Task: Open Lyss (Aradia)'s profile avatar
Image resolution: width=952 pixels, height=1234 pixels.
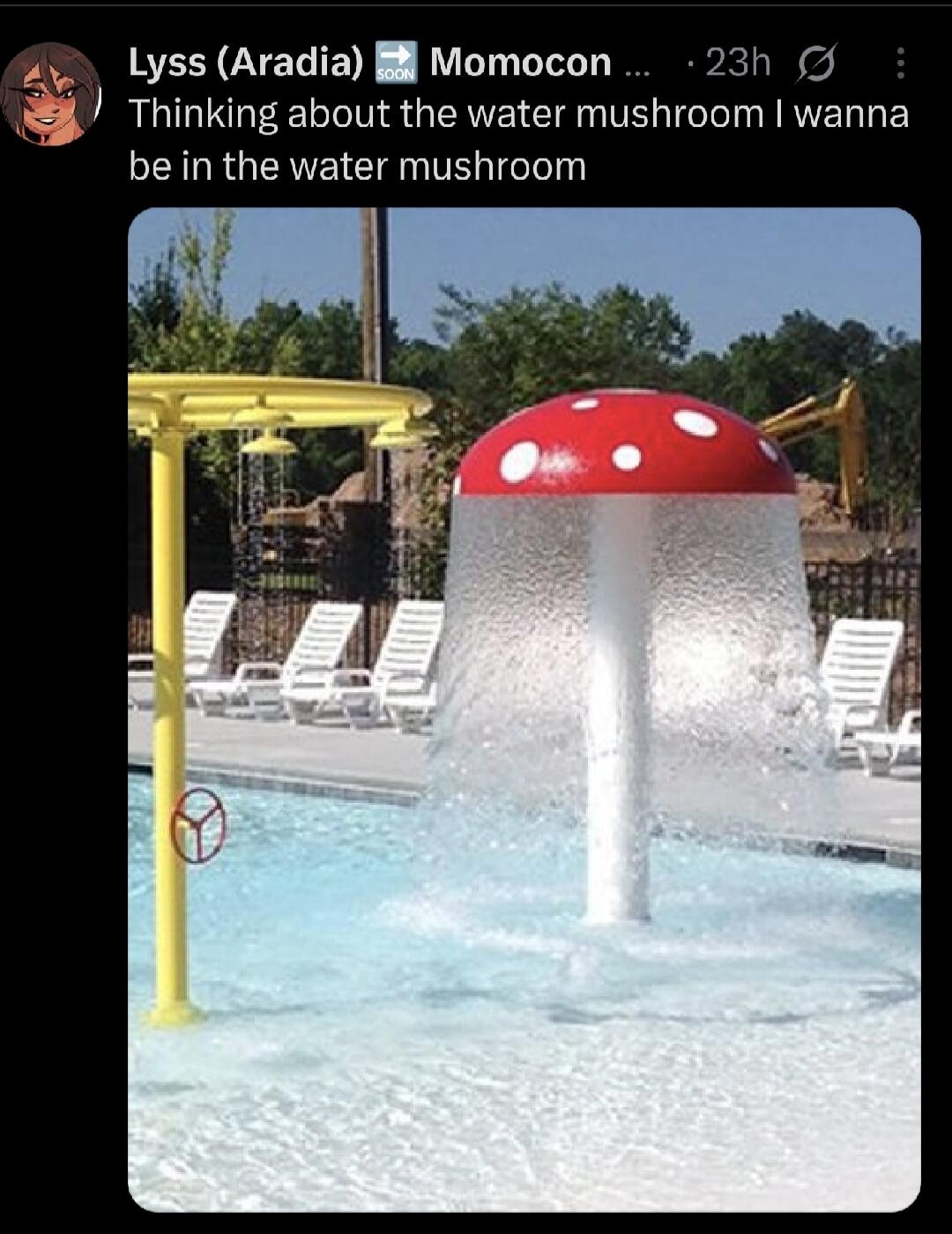Action: pyautogui.click(x=50, y=93)
